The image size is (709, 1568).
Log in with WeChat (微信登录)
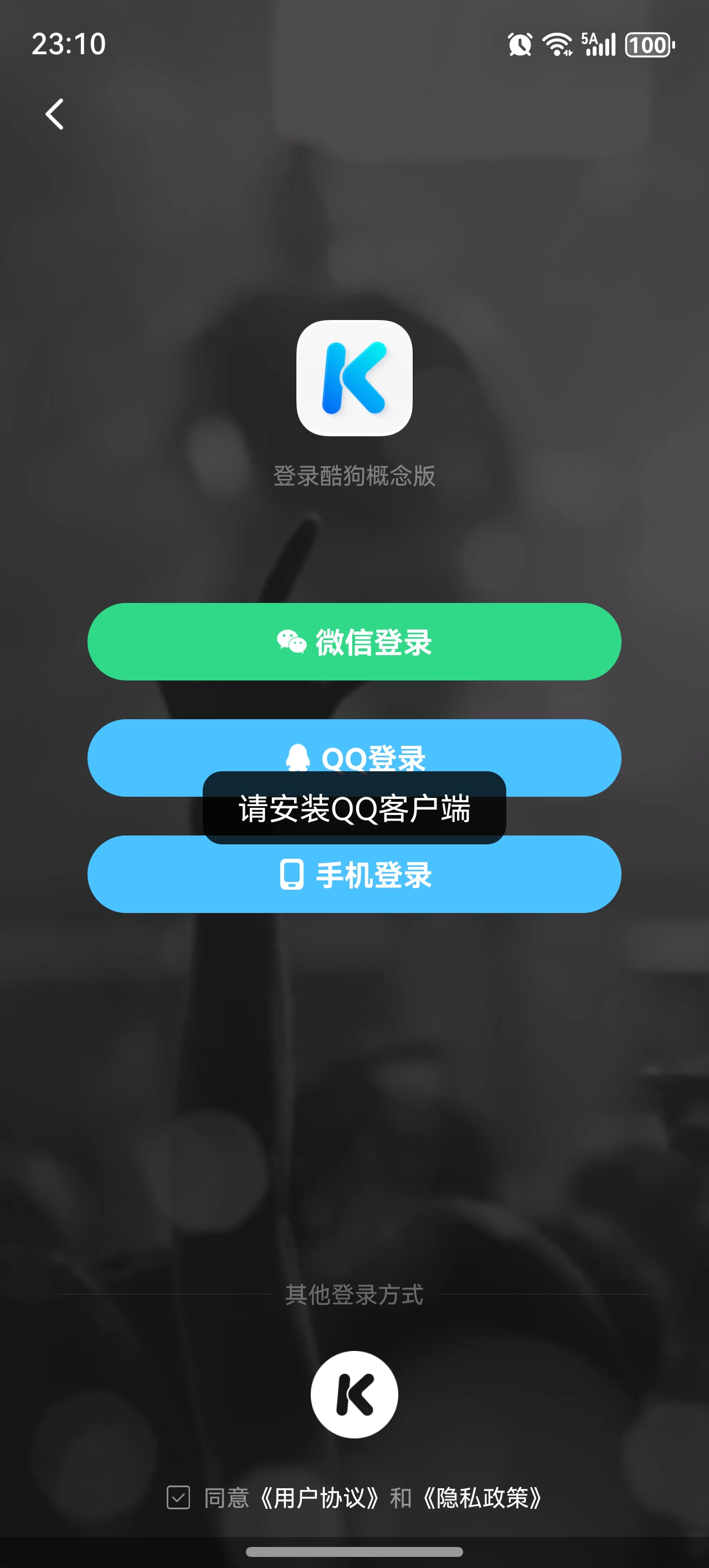tap(354, 642)
